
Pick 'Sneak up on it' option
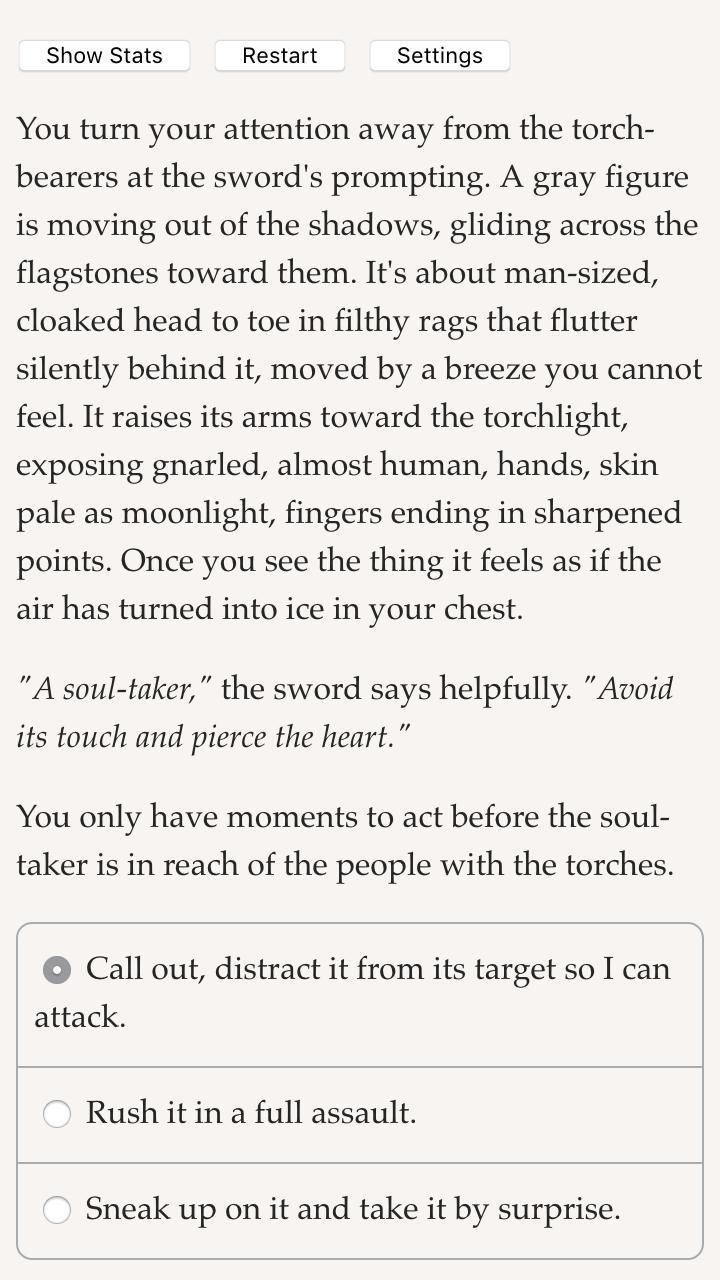coord(58,1209)
